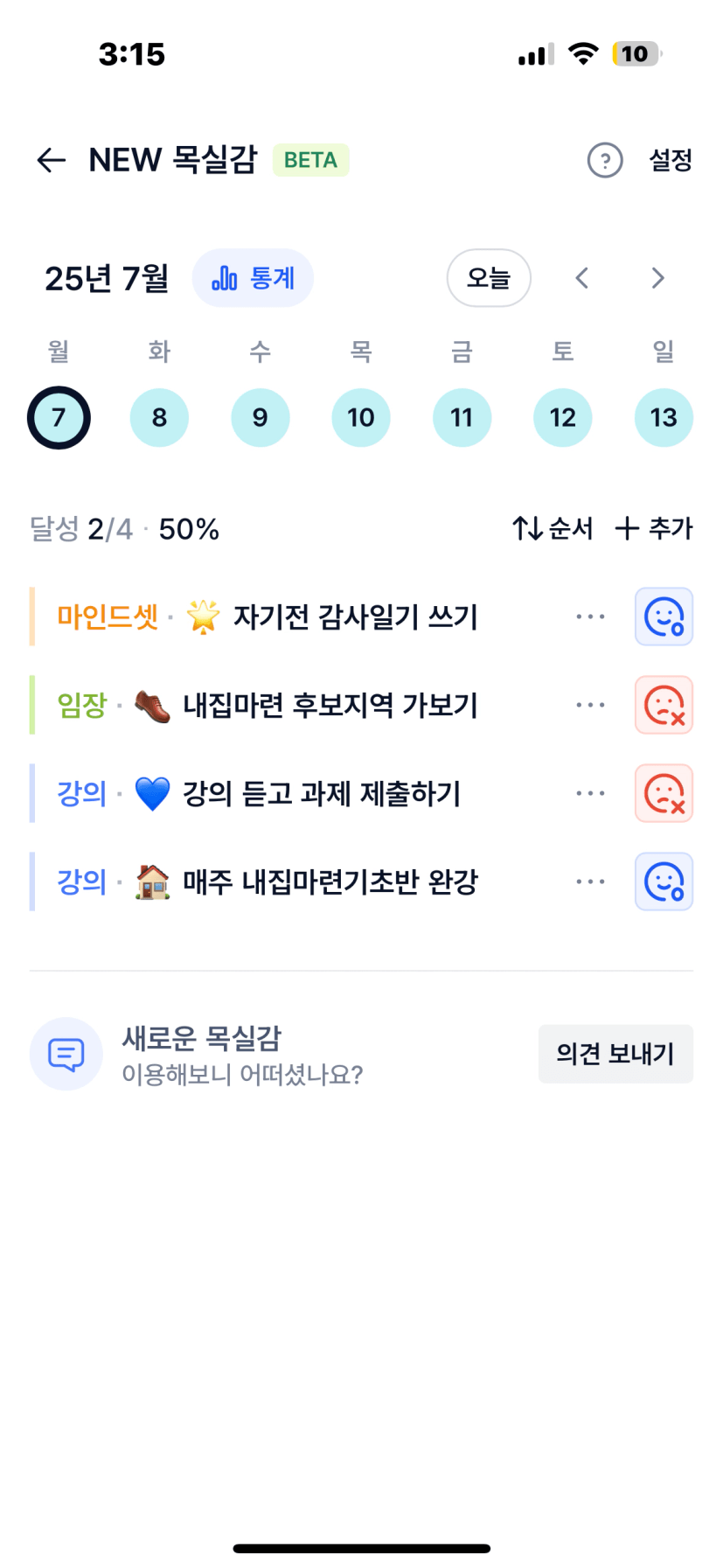Open more options for 매주 내집마련기초반 완강
The height and width of the screenshot is (1568, 723).
(x=590, y=882)
